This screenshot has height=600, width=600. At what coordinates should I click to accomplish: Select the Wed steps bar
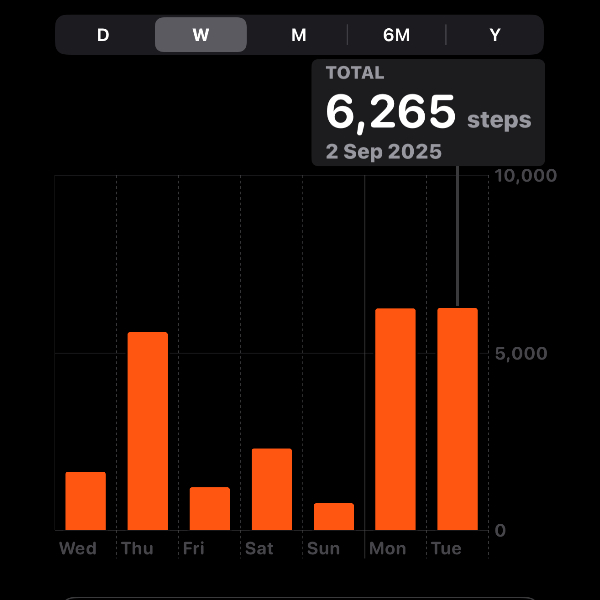[x=86, y=501]
